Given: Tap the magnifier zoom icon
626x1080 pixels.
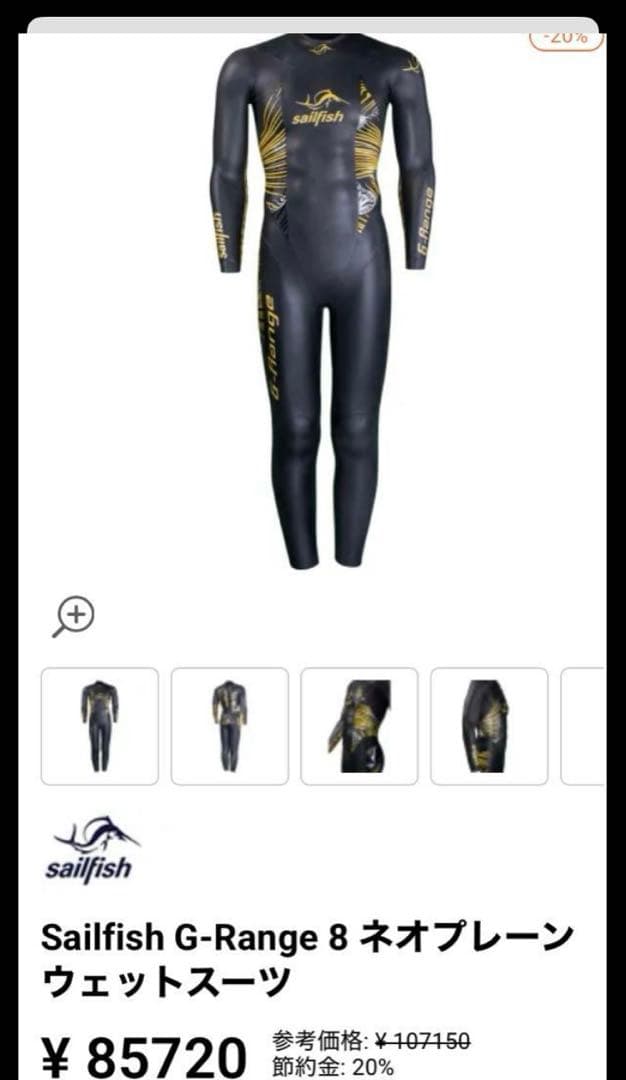Looking at the screenshot, I should point(73,616).
